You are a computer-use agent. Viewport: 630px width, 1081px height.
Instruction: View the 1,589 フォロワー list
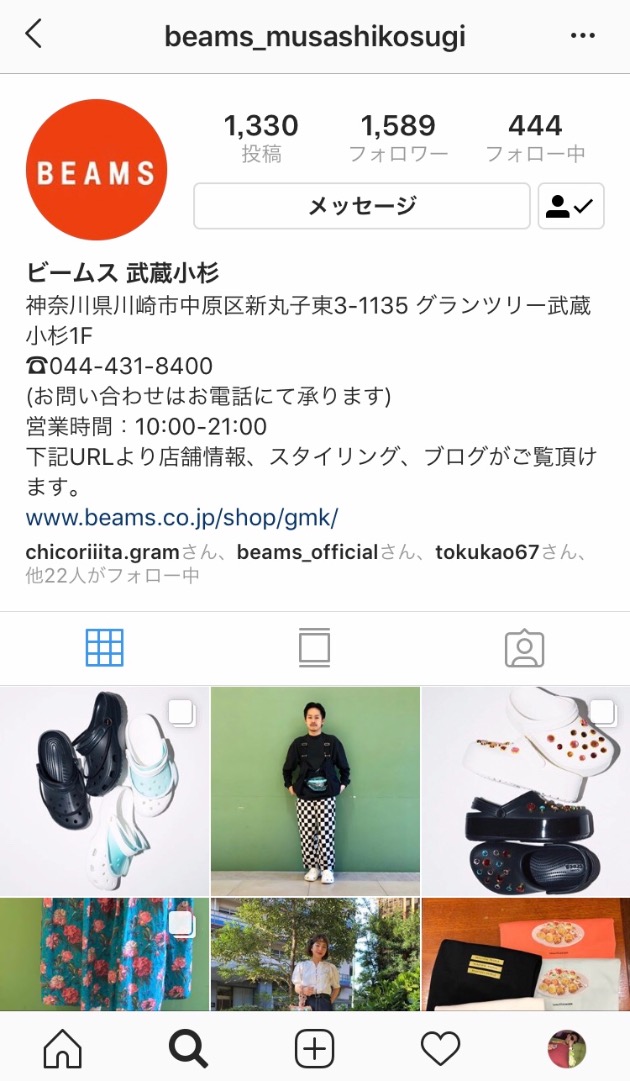(398, 138)
